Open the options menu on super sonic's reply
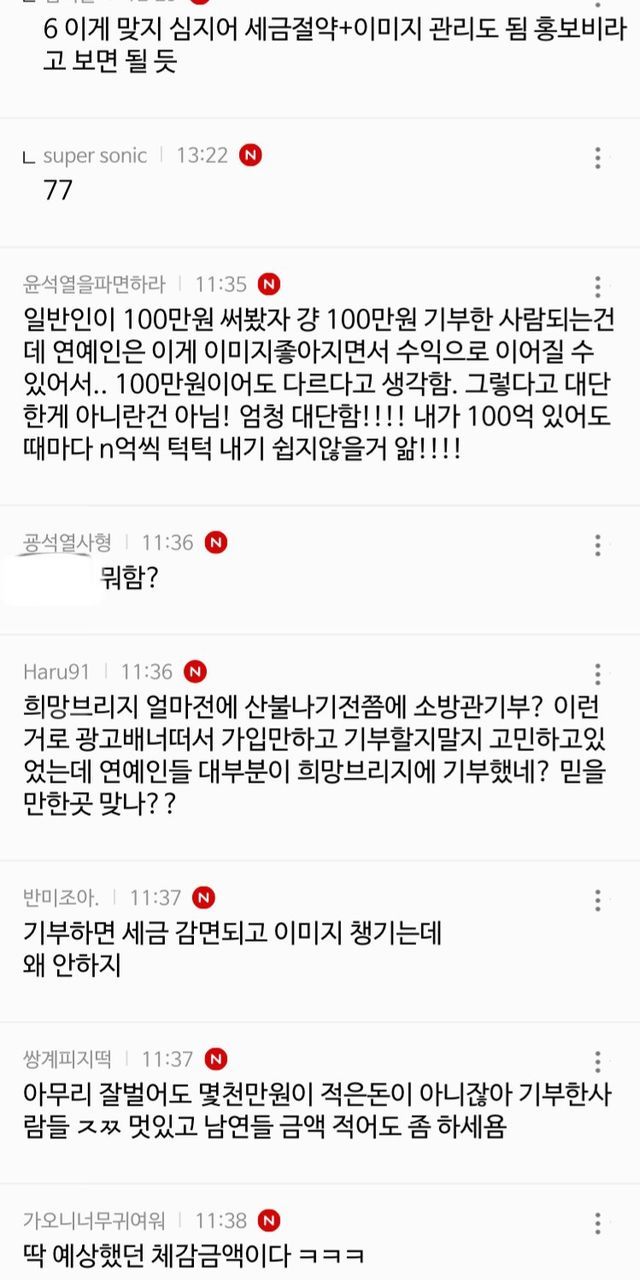Viewport: 640px width, 1280px height. [x=598, y=158]
